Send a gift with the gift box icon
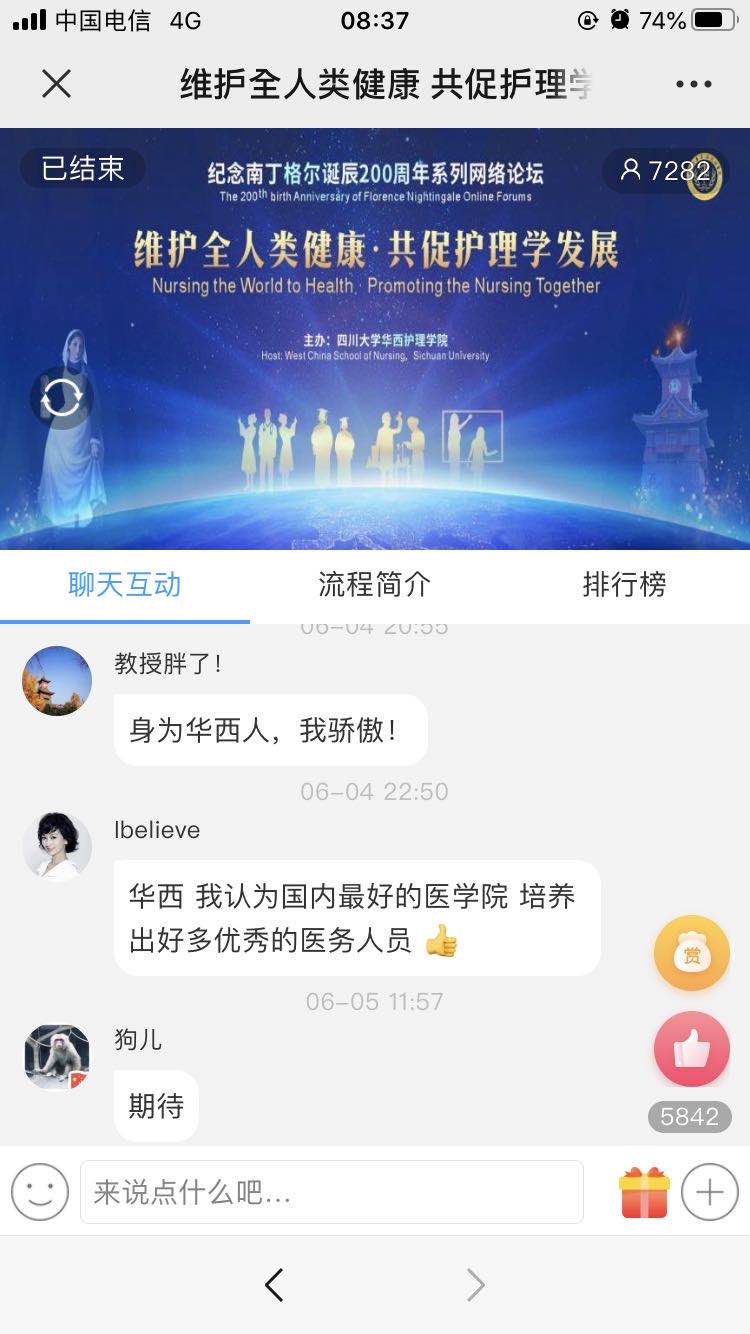 coord(644,1192)
